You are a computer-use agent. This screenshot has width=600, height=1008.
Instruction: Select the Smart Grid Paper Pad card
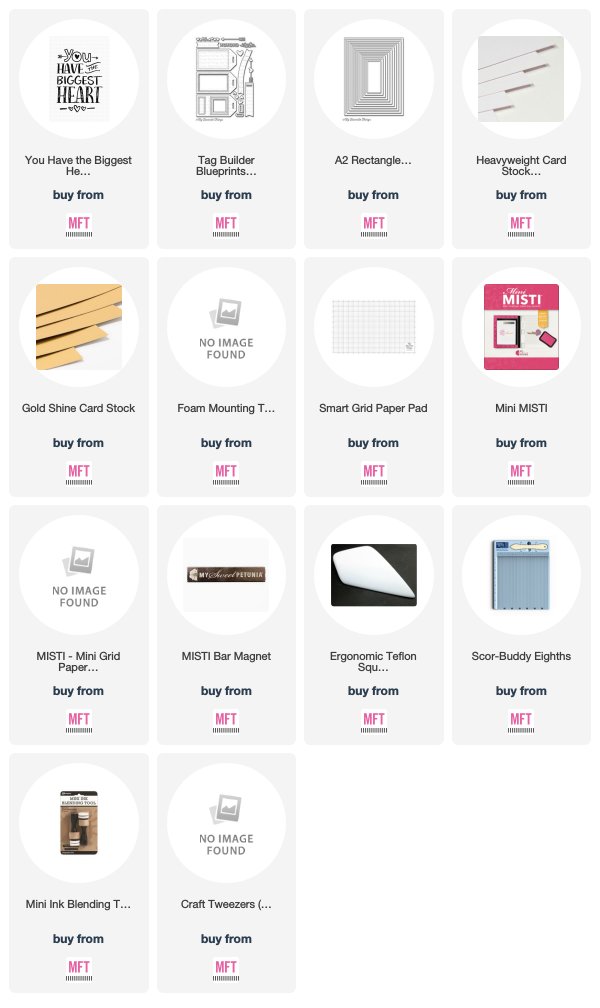click(x=374, y=377)
